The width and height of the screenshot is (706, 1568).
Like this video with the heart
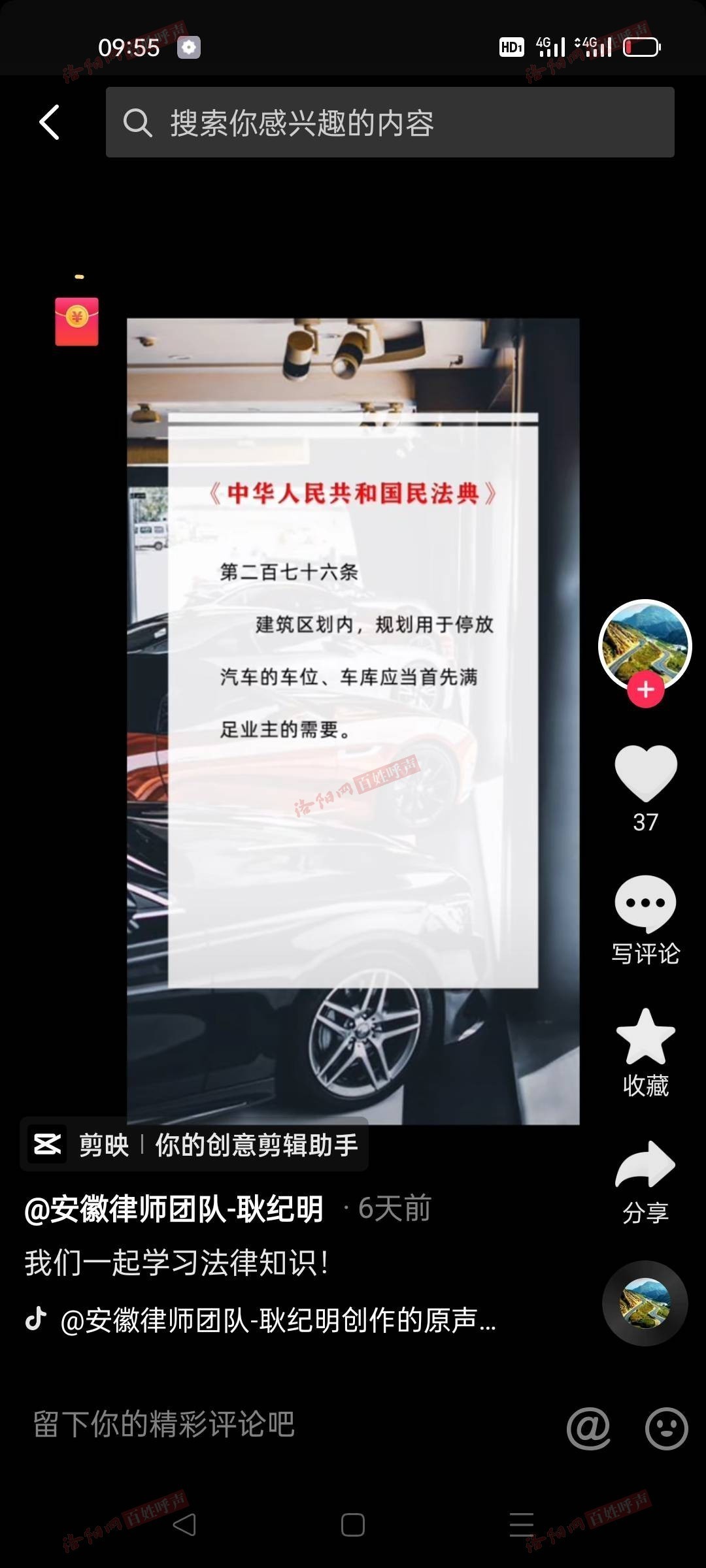coord(645,773)
